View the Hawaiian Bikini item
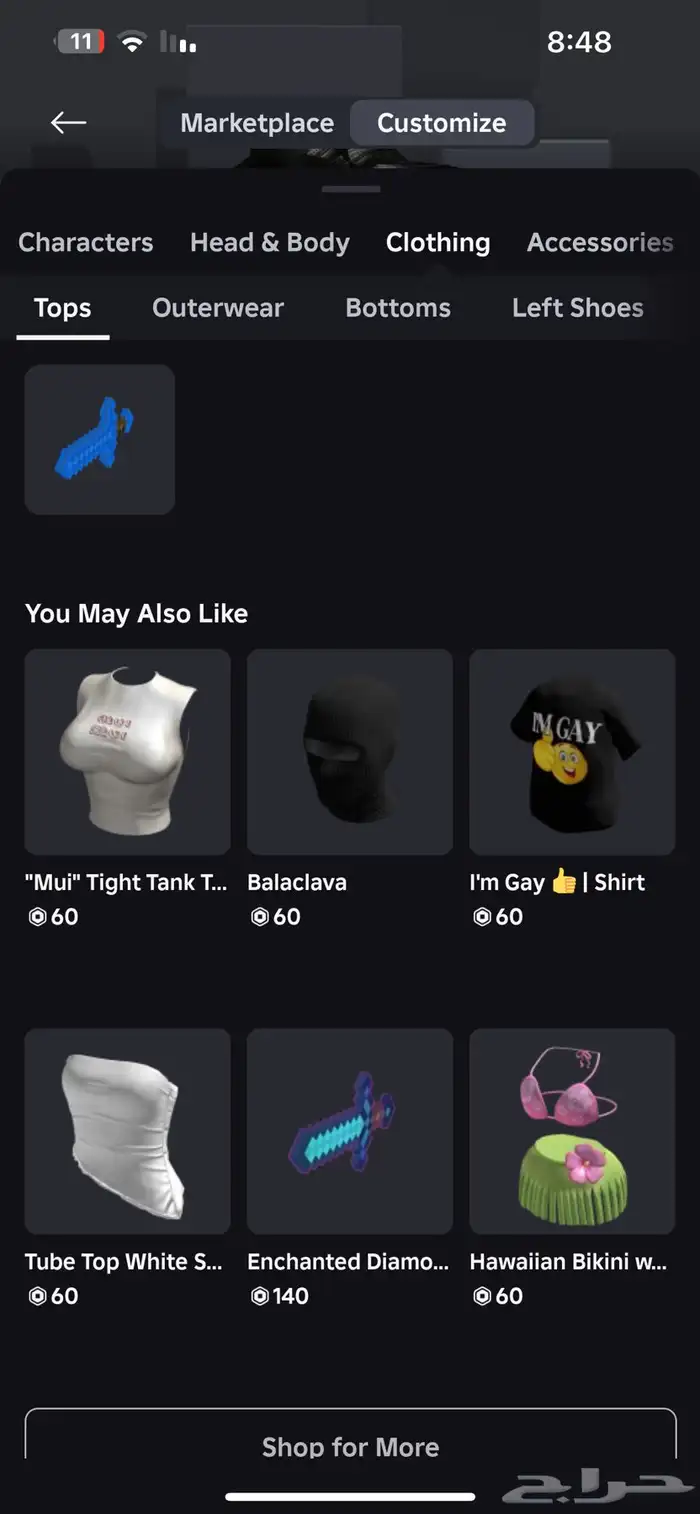 571,1131
